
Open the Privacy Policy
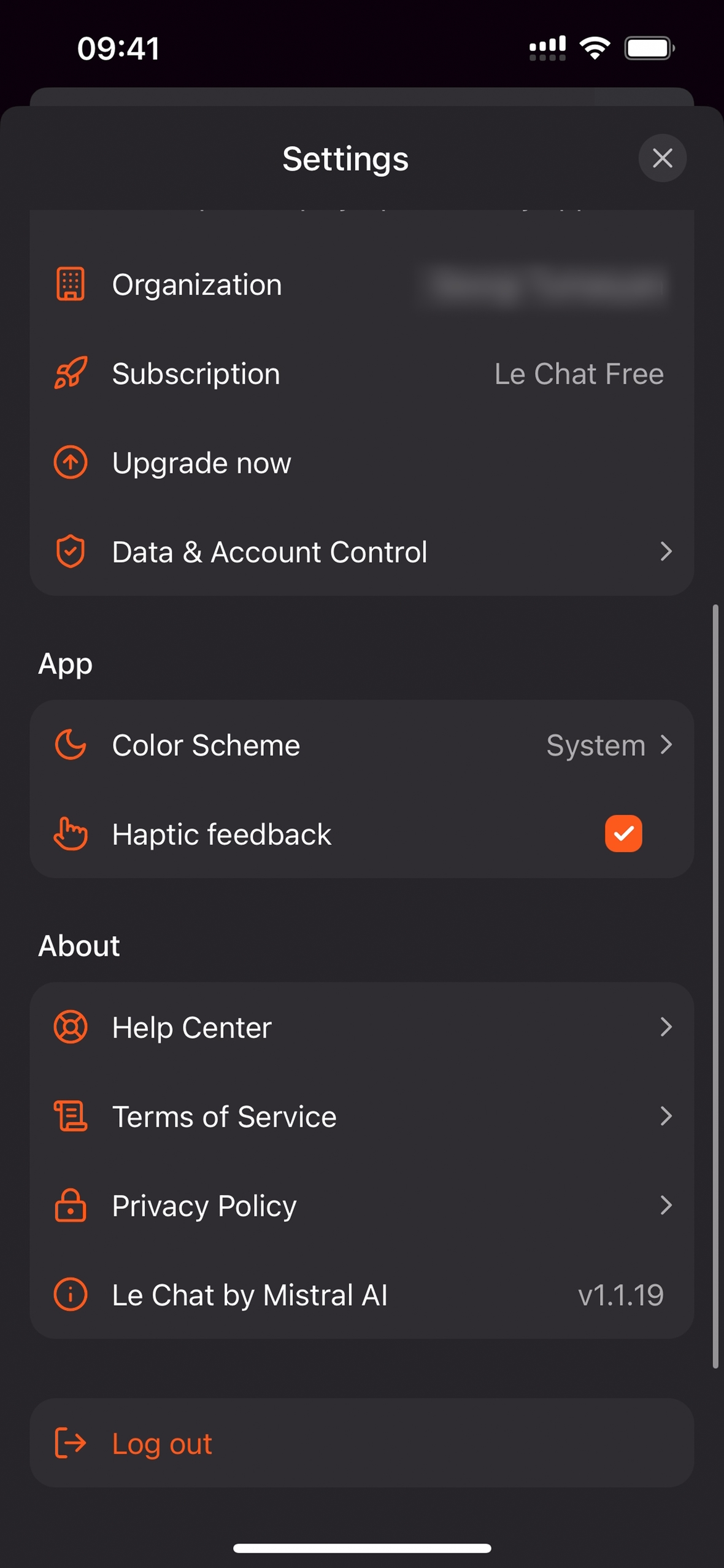[x=361, y=1205]
